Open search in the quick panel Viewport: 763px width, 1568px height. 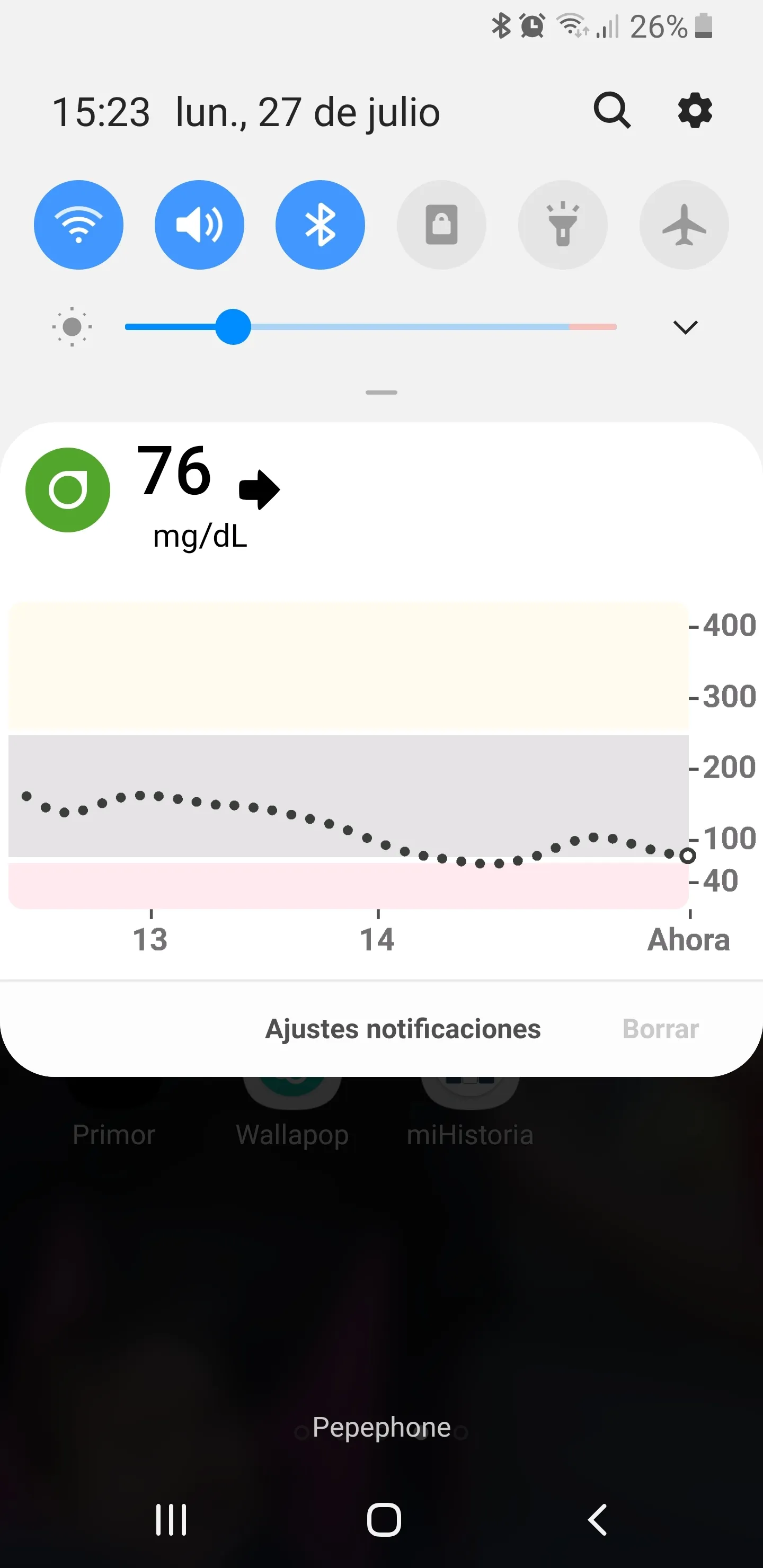[x=611, y=111]
